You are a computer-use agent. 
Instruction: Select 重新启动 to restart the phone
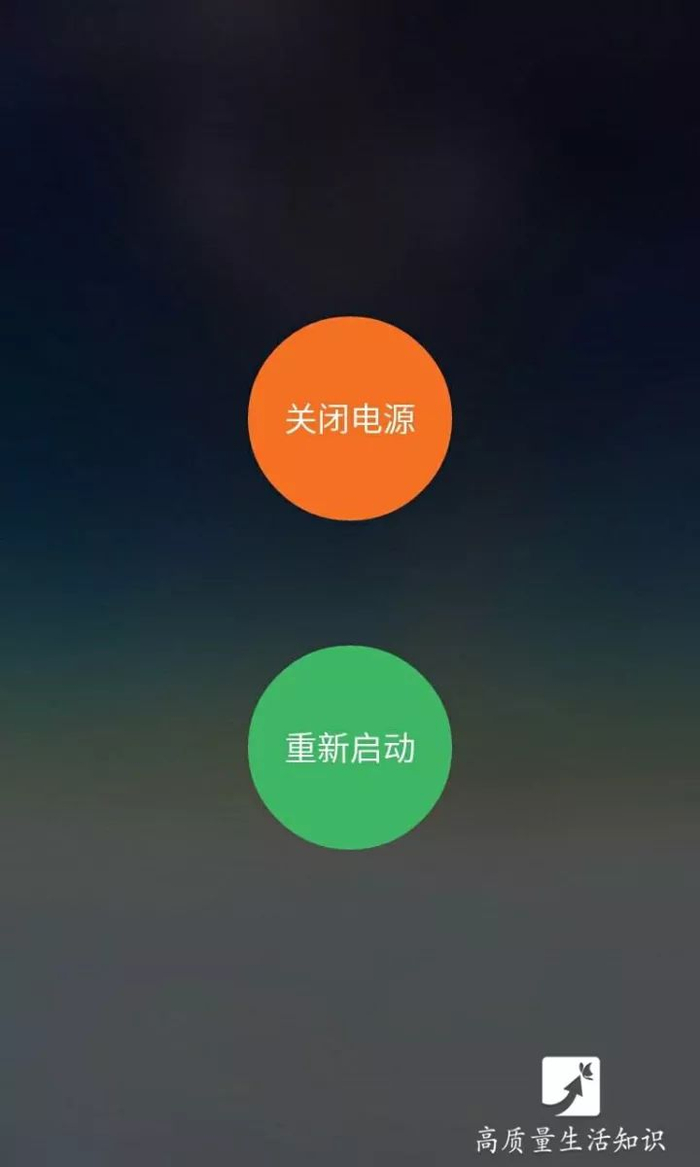[350, 747]
